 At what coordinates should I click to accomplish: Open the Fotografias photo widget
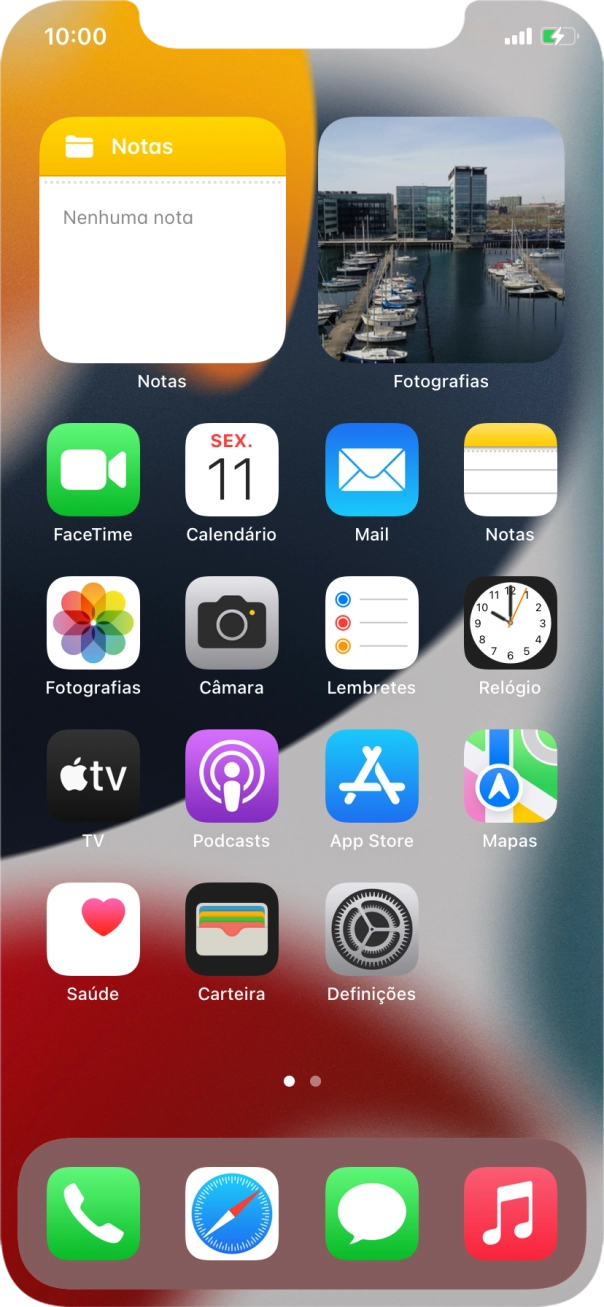pos(441,240)
